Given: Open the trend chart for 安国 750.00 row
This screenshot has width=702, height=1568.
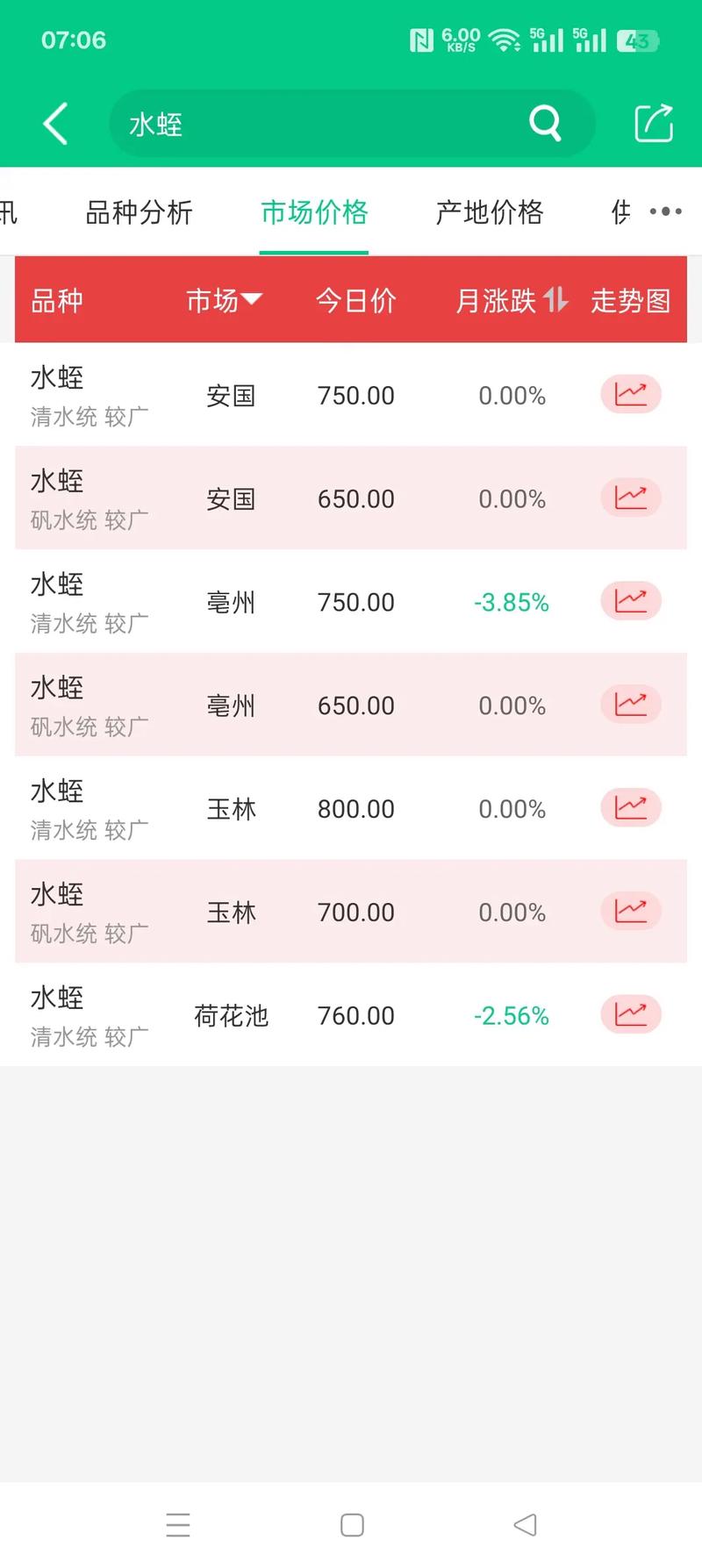Looking at the screenshot, I should (x=630, y=395).
